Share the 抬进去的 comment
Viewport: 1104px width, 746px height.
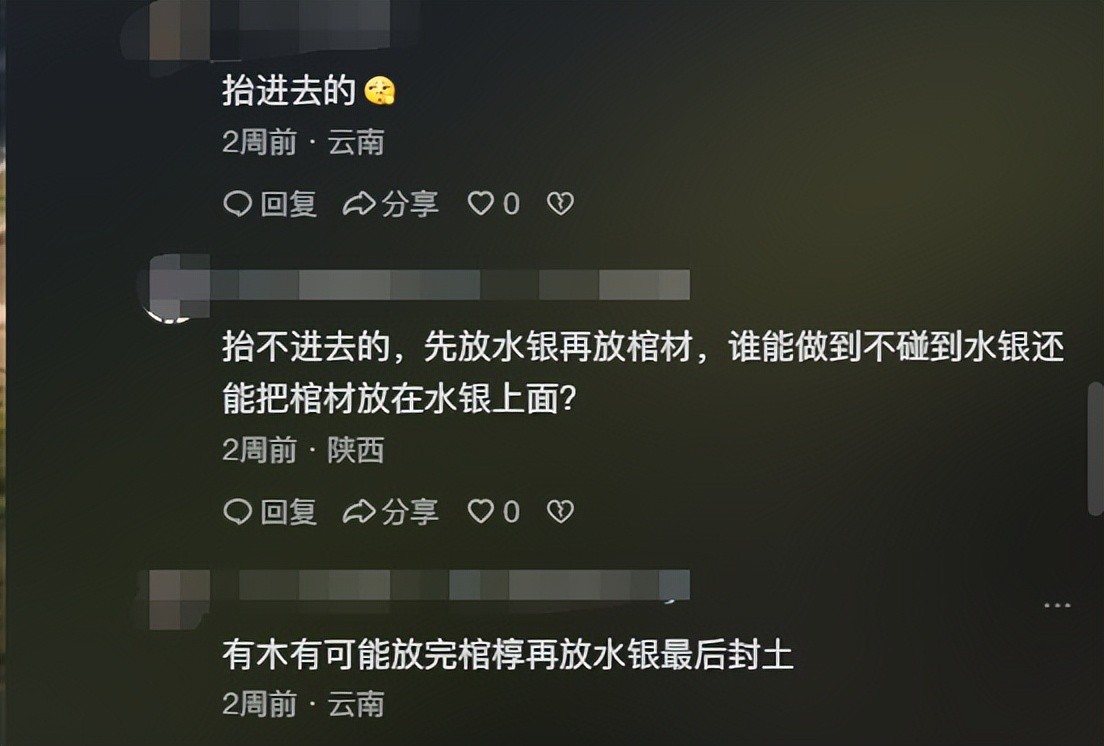click(391, 204)
